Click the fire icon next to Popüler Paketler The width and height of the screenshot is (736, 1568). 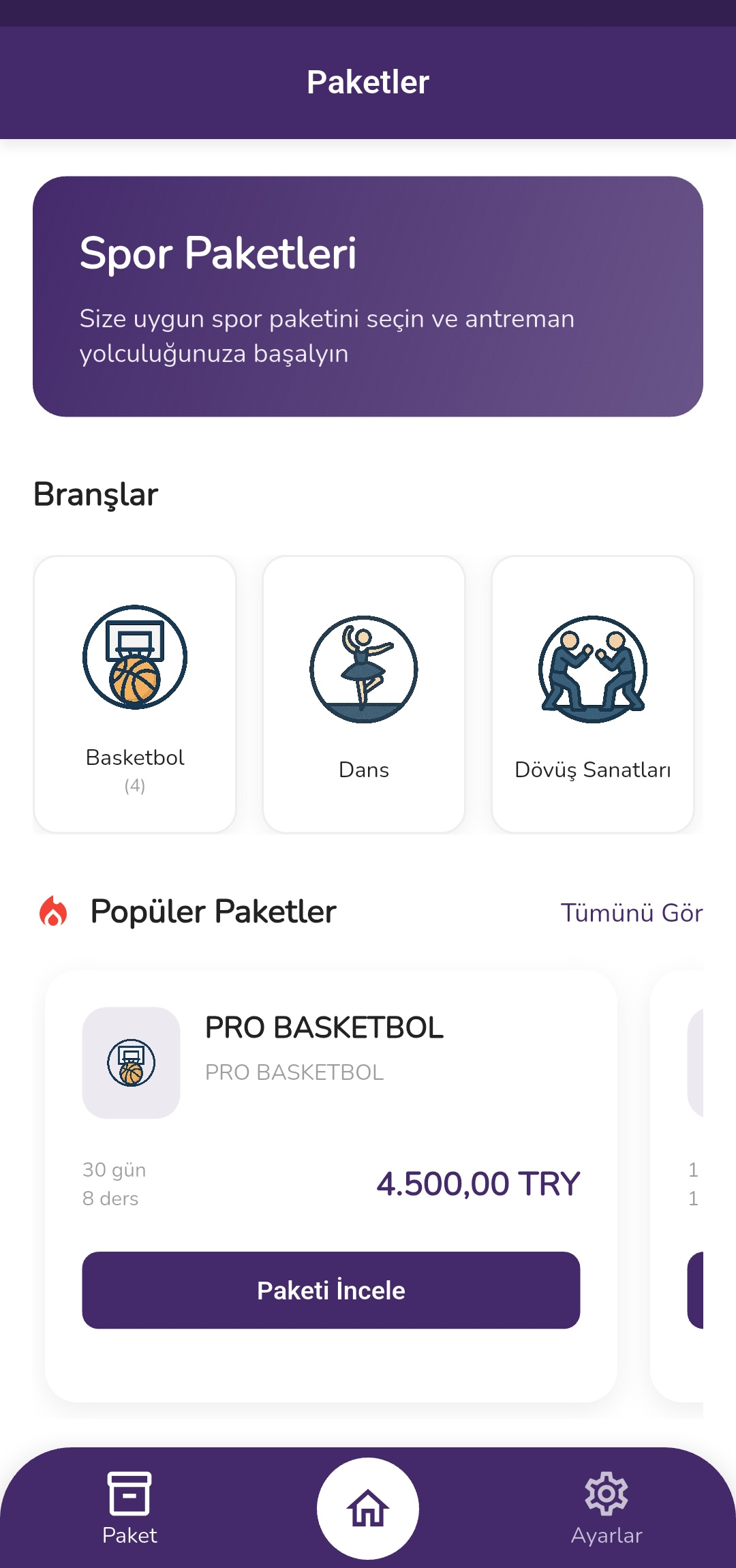coord(52,911)
